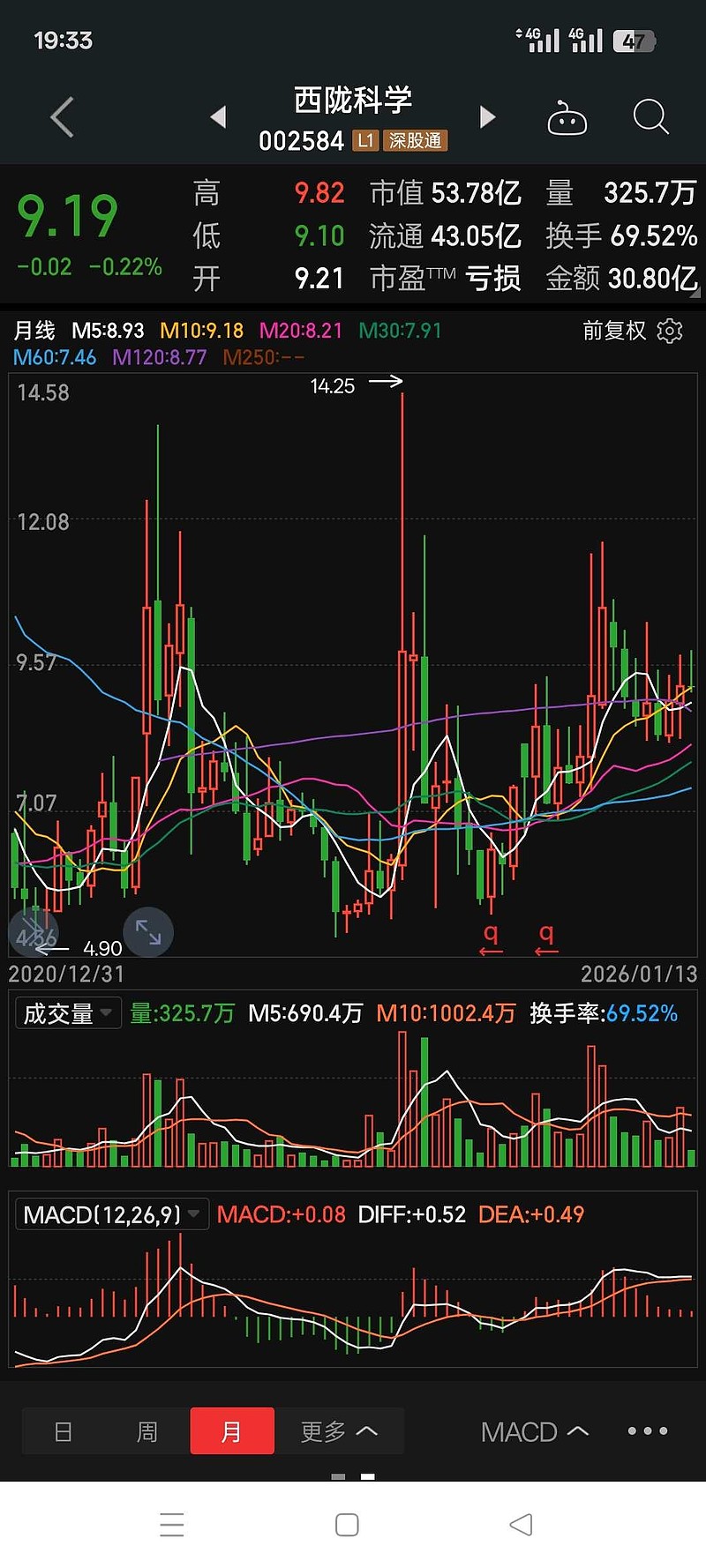Open chart settings via gear icon

(x=670, y=331)
